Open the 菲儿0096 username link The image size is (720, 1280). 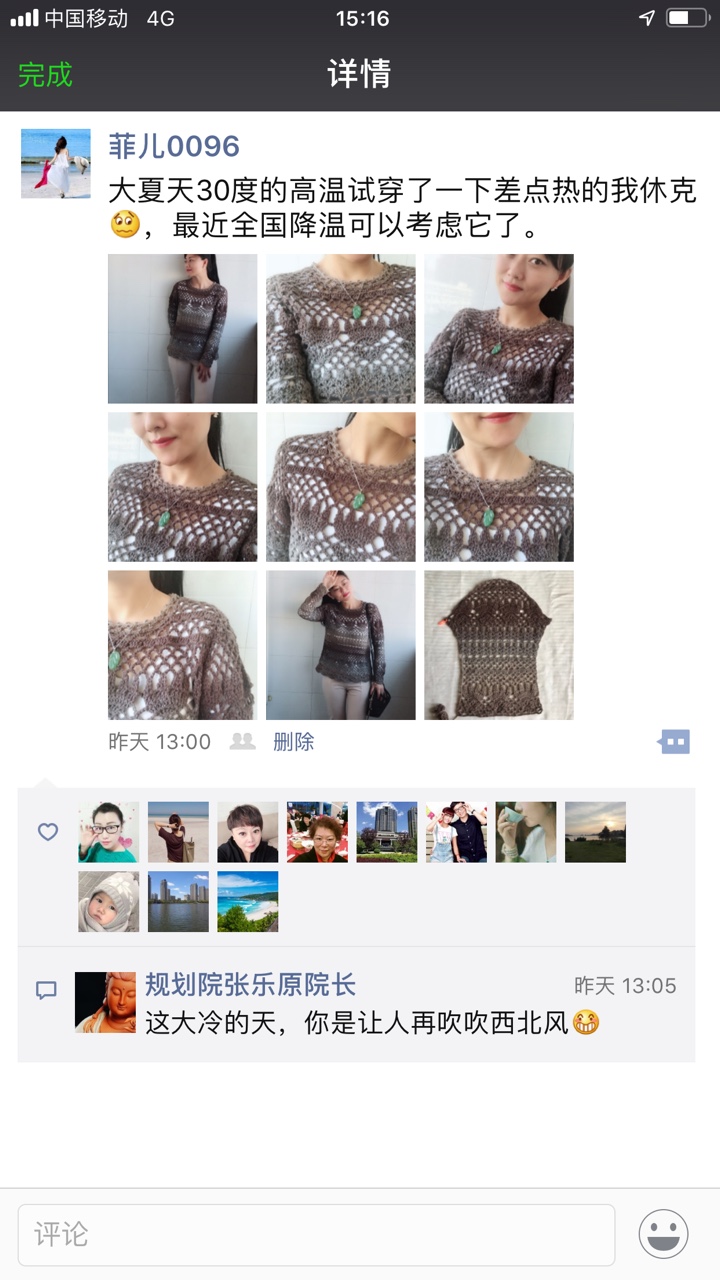(x=174, y=147)
